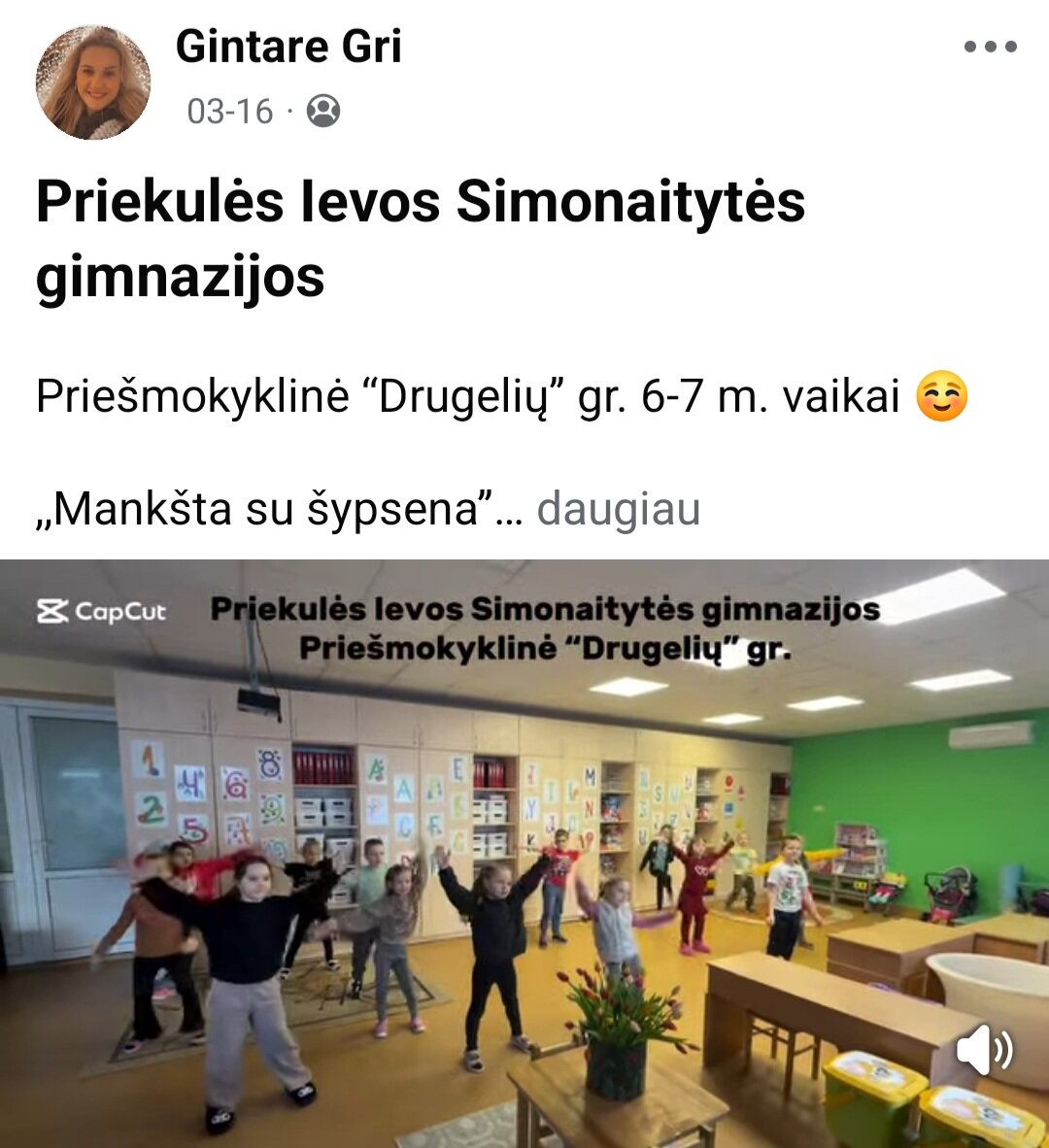The width and height of the screenshot is (1049, 1148).
Task: Toggle the video sound speaker icon
Action: coord(984,1050)
